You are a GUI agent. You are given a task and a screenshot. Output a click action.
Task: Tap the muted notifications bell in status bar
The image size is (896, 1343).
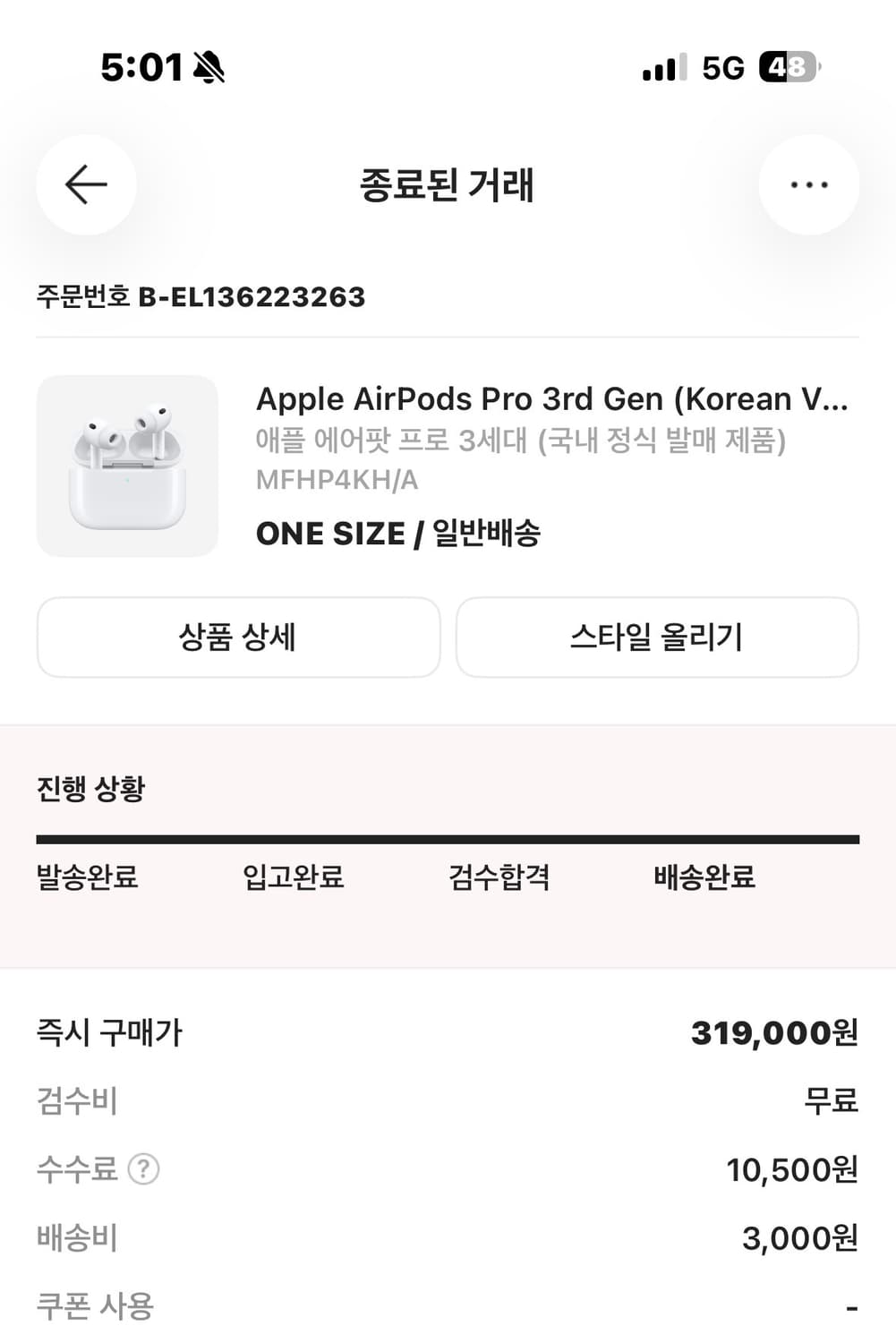tap(208, 67)
